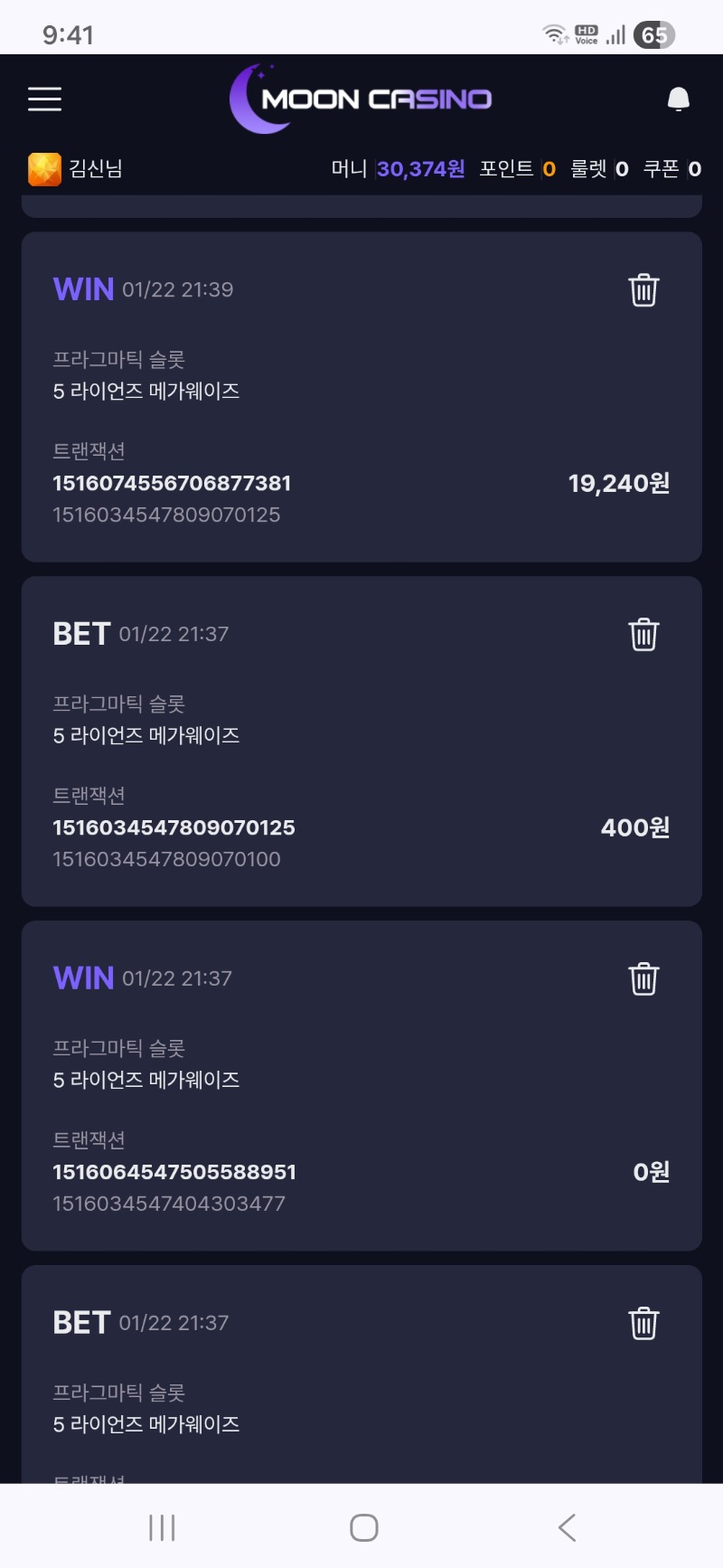Screen dimensions: 723x1568
Task: Delete the BET record showing 400원
Action: pos(643,634)
